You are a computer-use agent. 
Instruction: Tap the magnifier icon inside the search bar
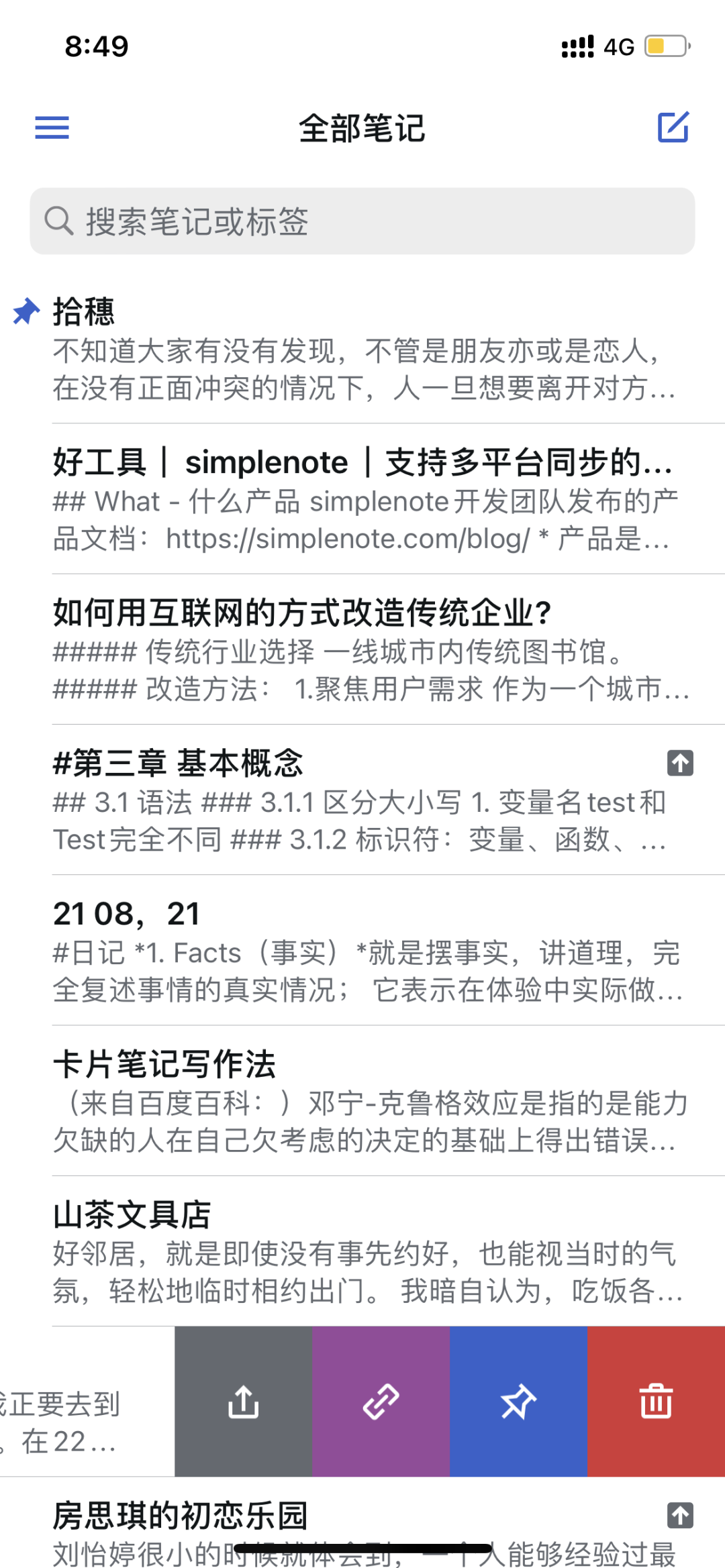click(x=60, y=221)
